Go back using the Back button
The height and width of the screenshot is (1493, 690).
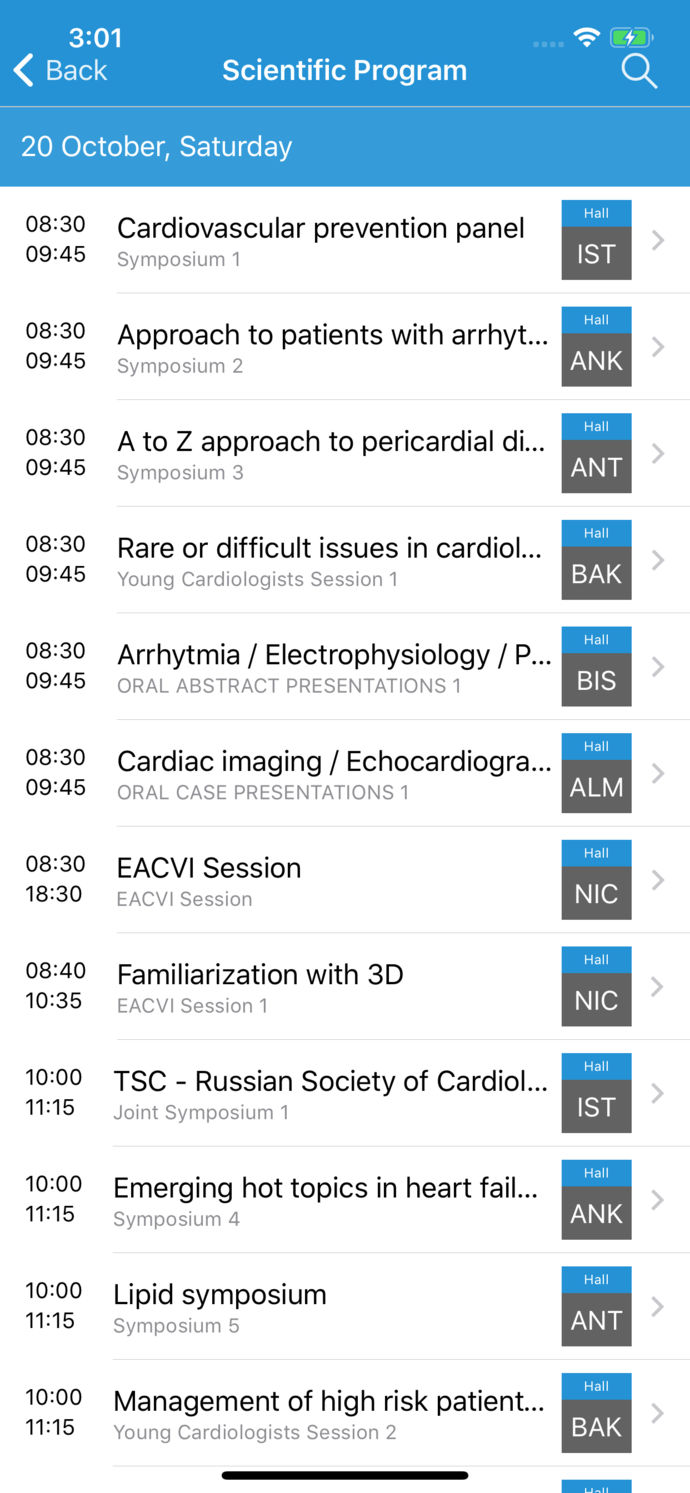click(x=60, y=70)
